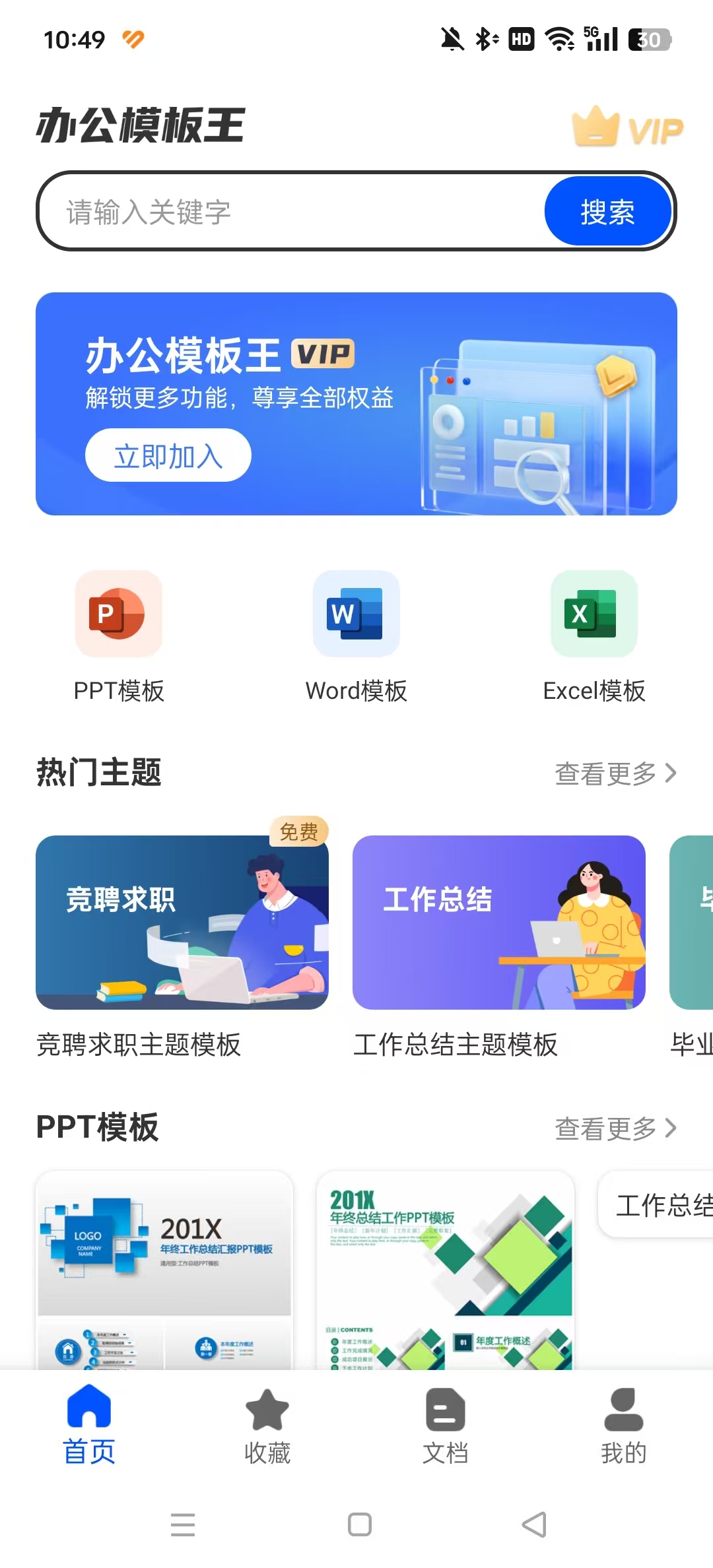
Task: Switch to the 文档 tab
Action: [446, 1425]
